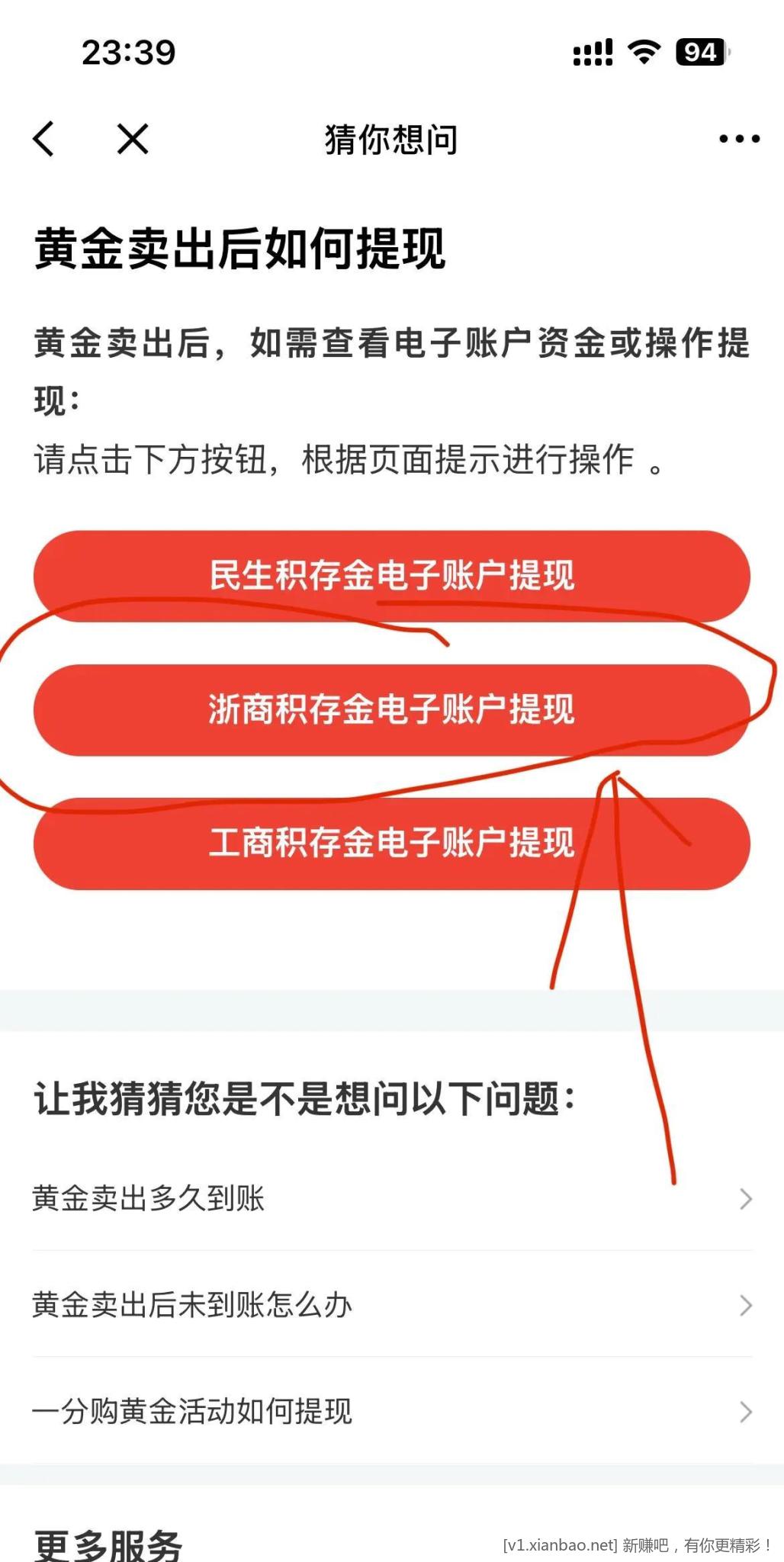Viewport: 784px width, 1562px height.
Task: Open question 黄金卖出多久到账
Action: (x=392, y=1198)
